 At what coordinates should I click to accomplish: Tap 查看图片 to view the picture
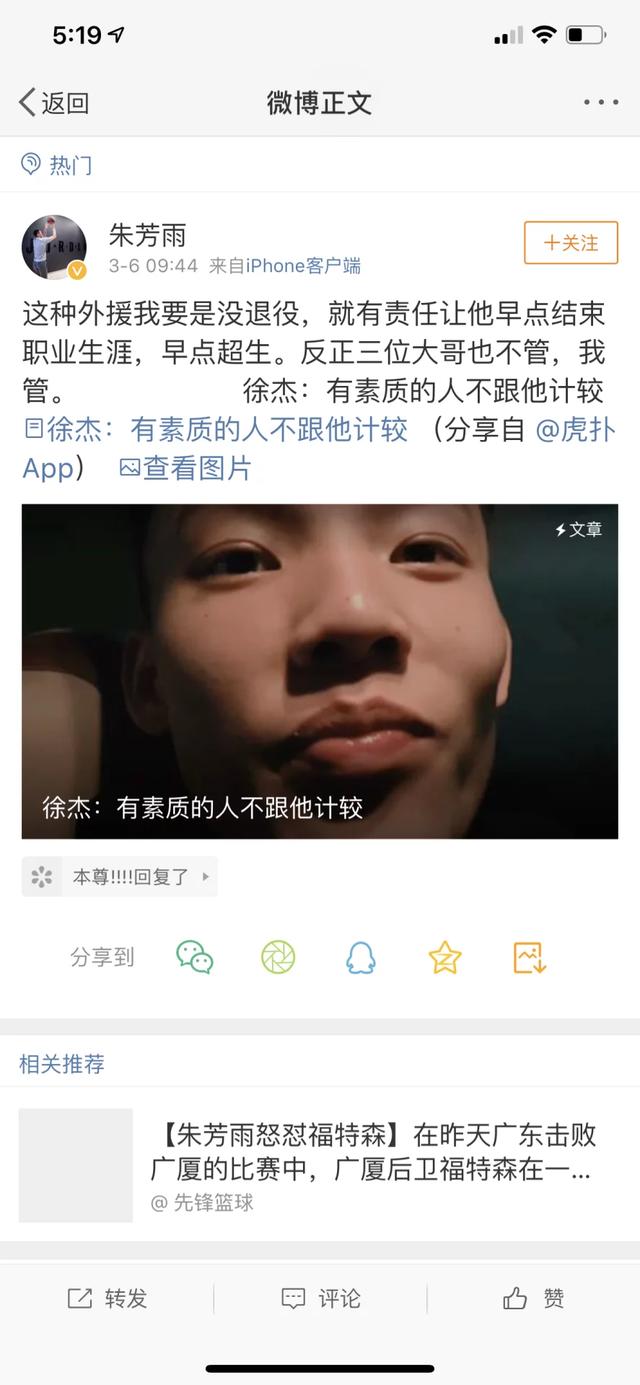click(186, 468)
